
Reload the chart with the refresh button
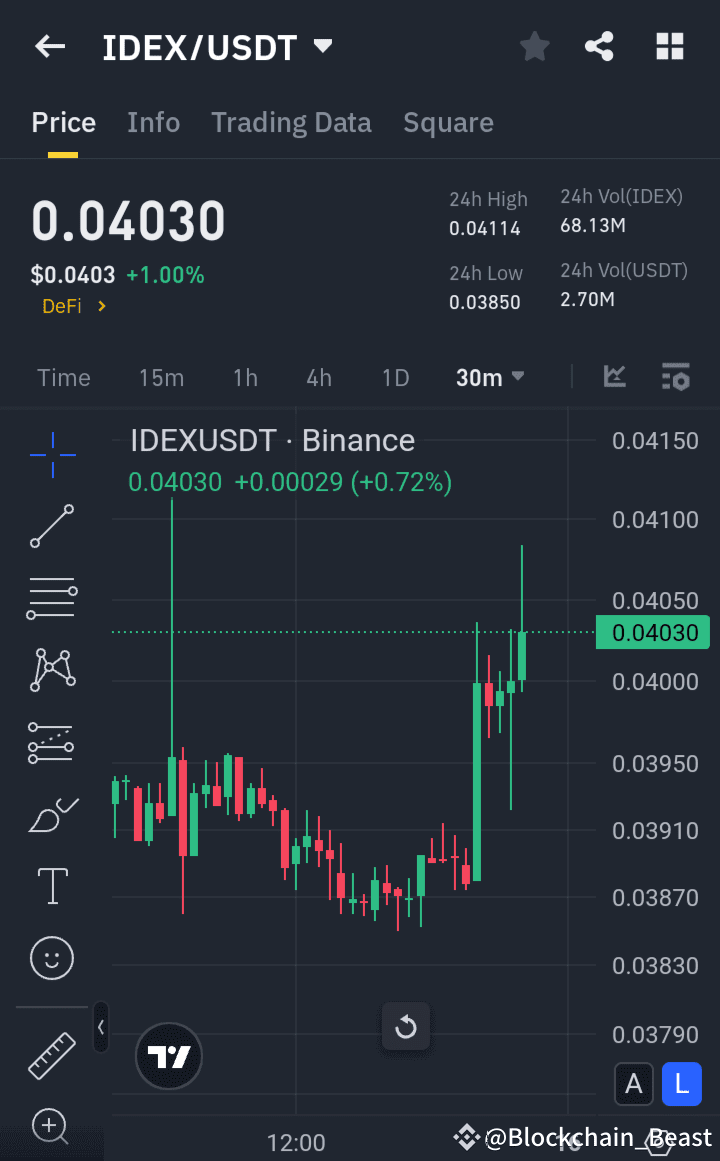pyautogui.click(x=405, y=1026)
